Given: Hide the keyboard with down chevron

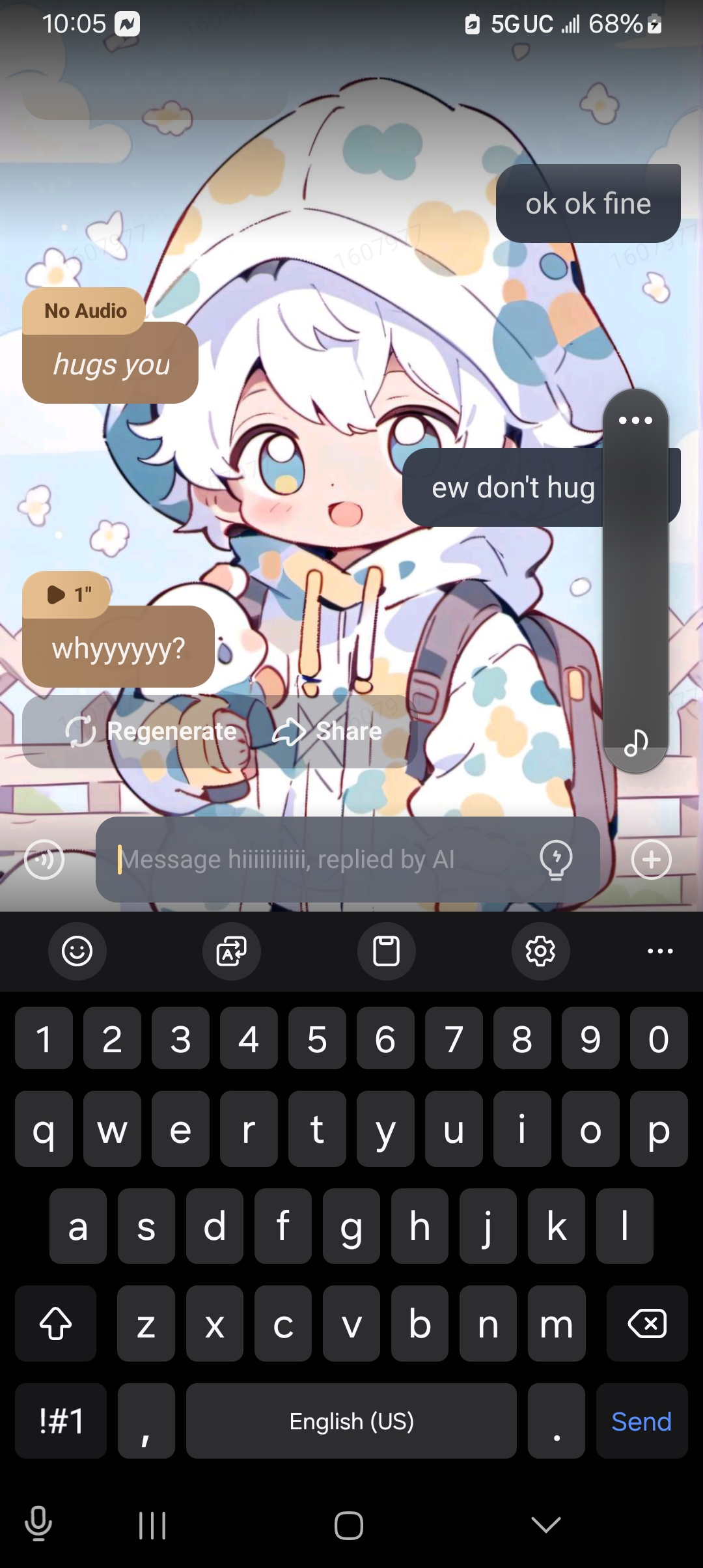Looking at the screenshot, I should click(x=545, y=1524).
